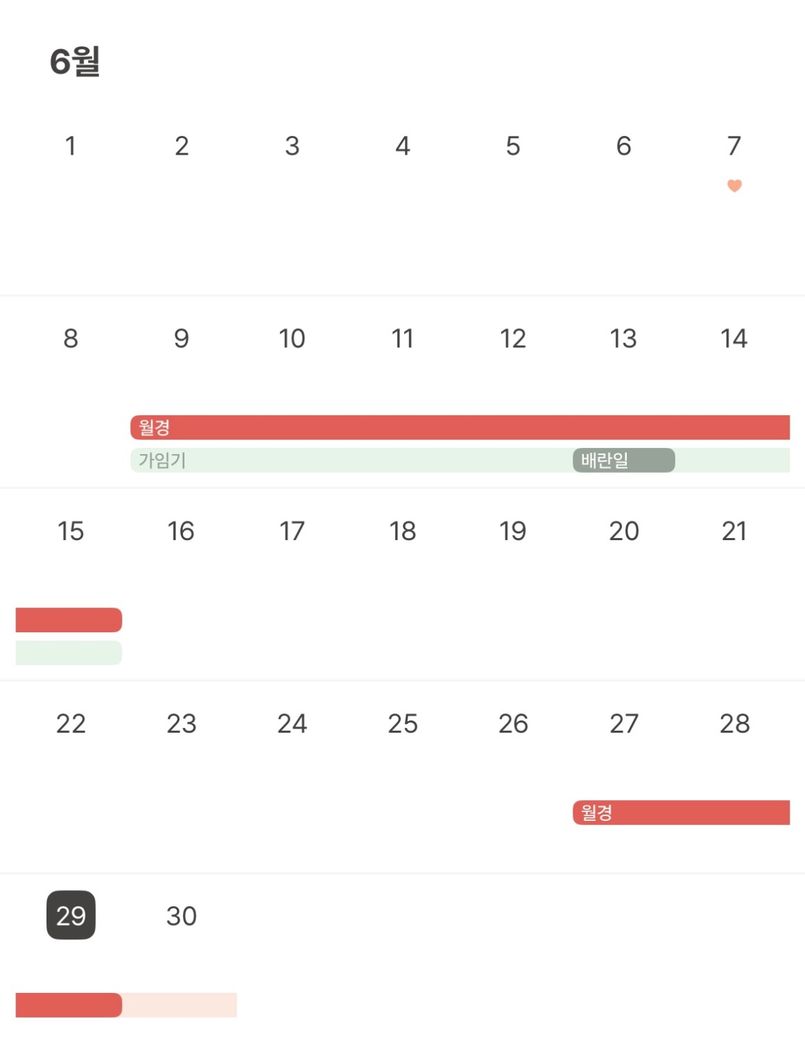Choose June 24 in the calendar

pyautogui.click(x=292, y=724)
